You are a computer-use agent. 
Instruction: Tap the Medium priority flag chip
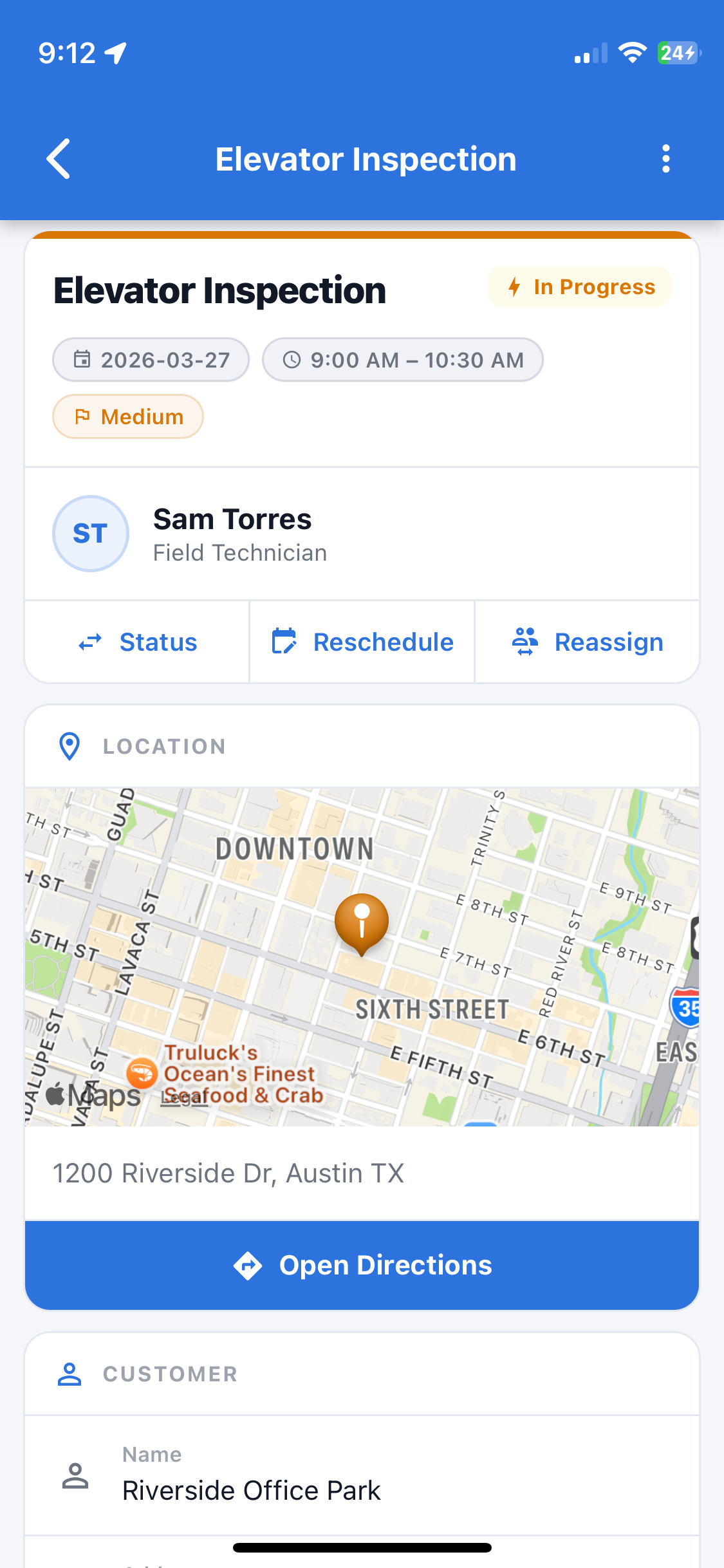[127, 416]
